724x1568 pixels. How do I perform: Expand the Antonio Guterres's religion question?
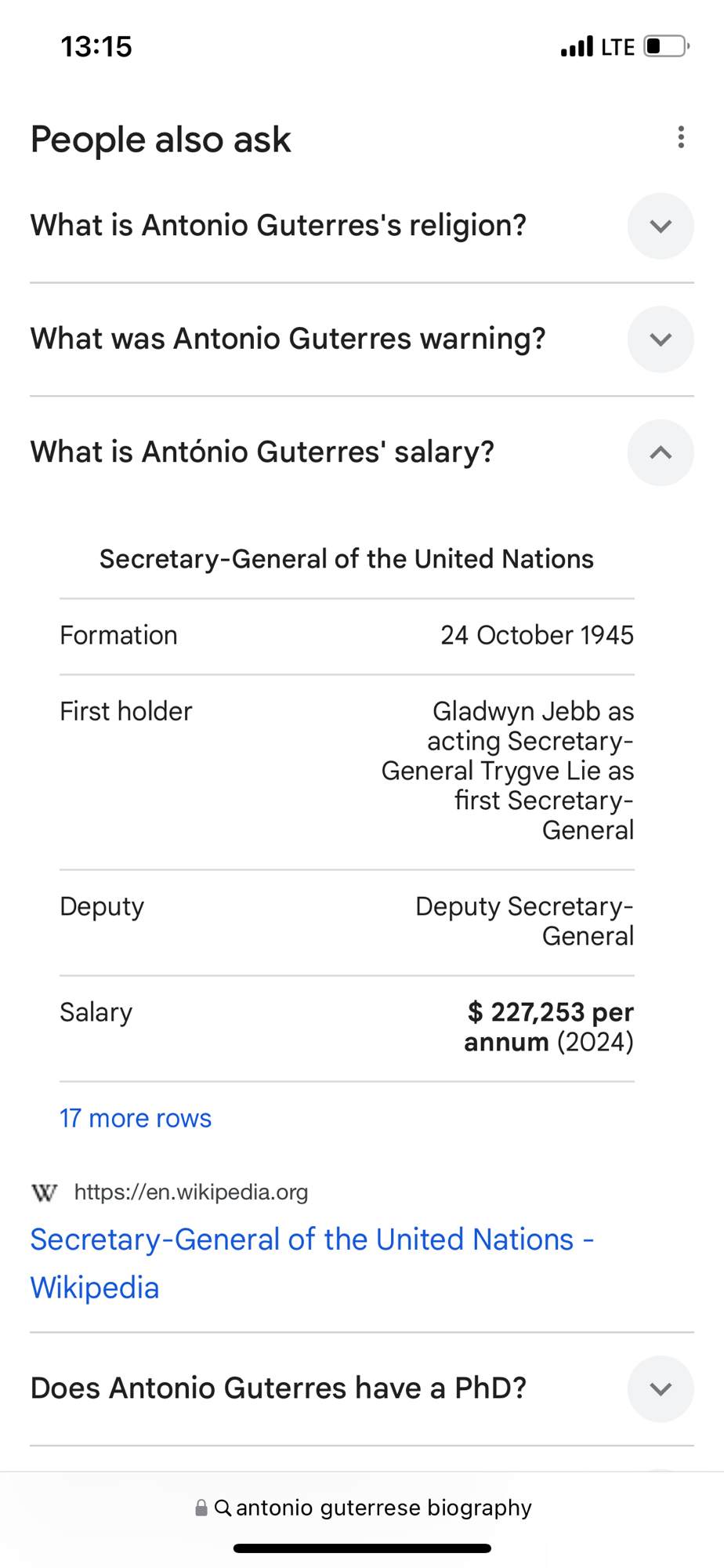pyautogui.click(x=660, y=227)
